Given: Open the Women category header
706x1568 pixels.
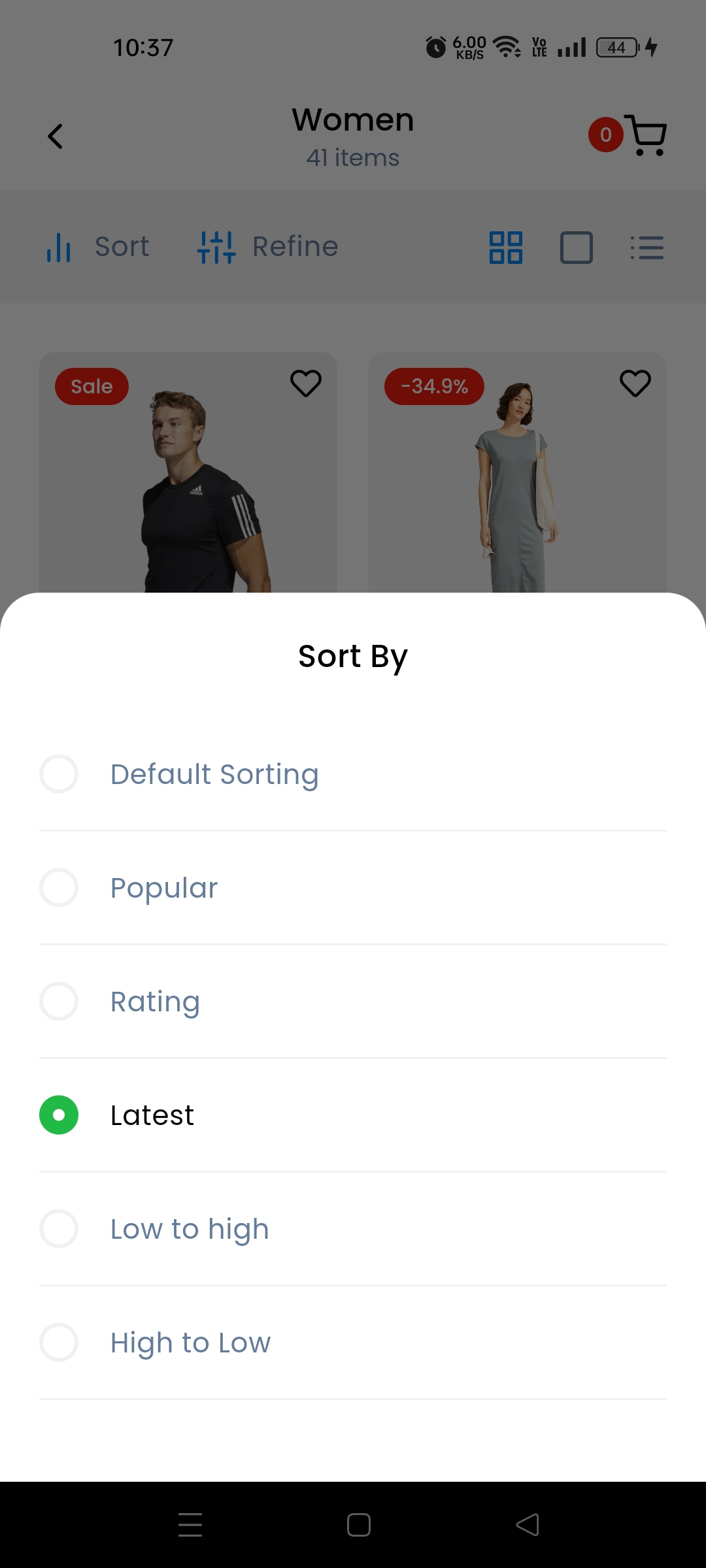Looking at the screenshot, I should (352, 119).
